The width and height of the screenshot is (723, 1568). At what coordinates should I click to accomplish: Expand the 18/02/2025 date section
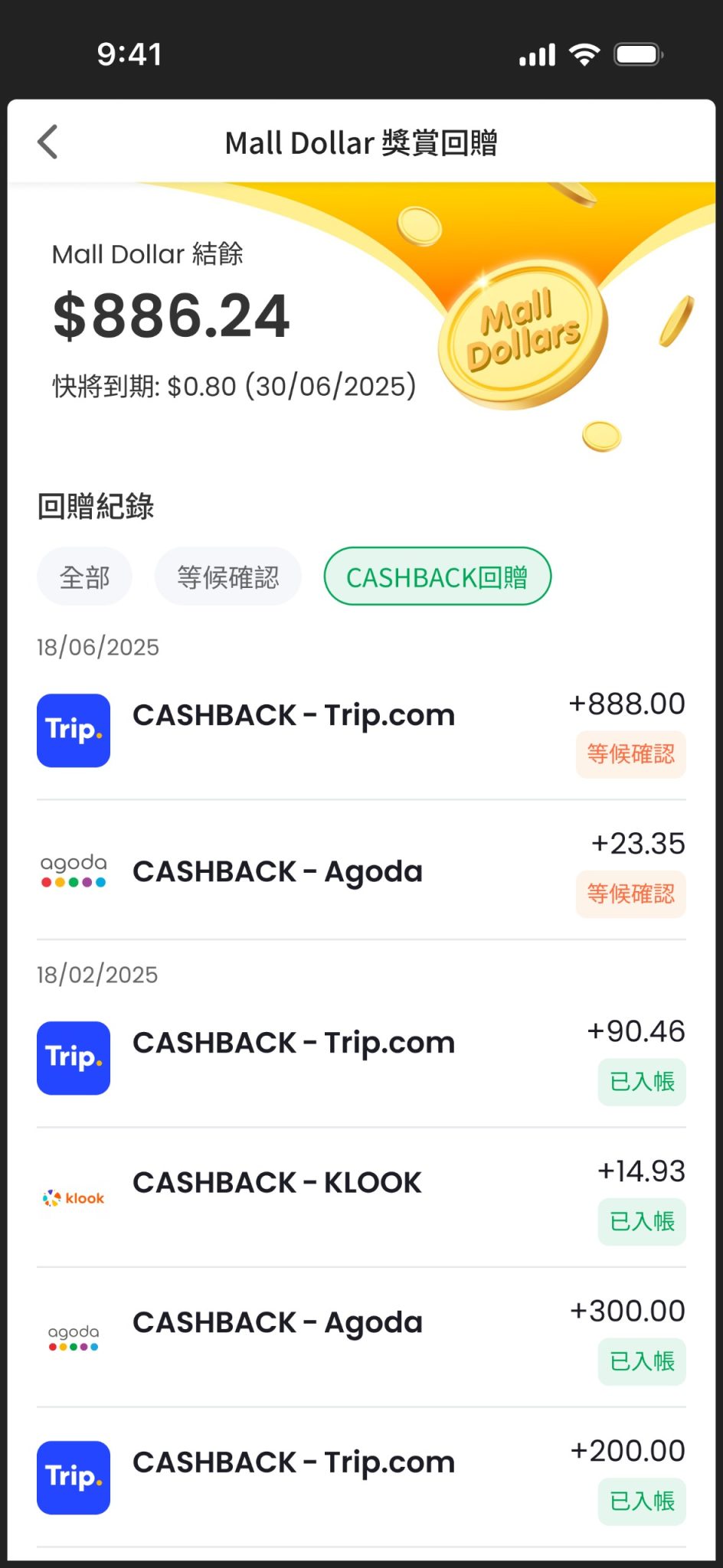(x=96, y=974)
